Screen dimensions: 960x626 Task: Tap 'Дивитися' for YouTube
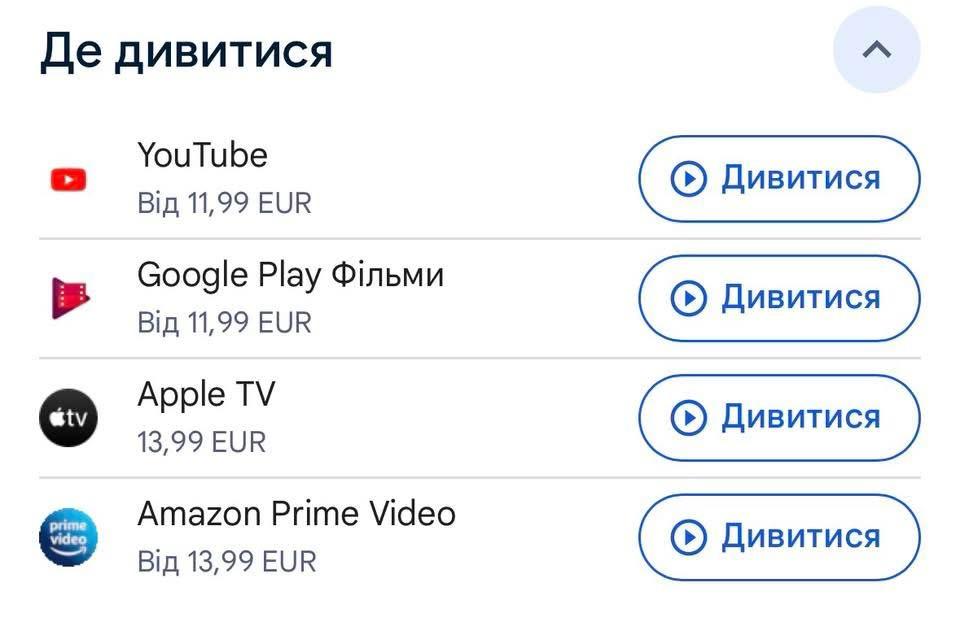(778, 179)
